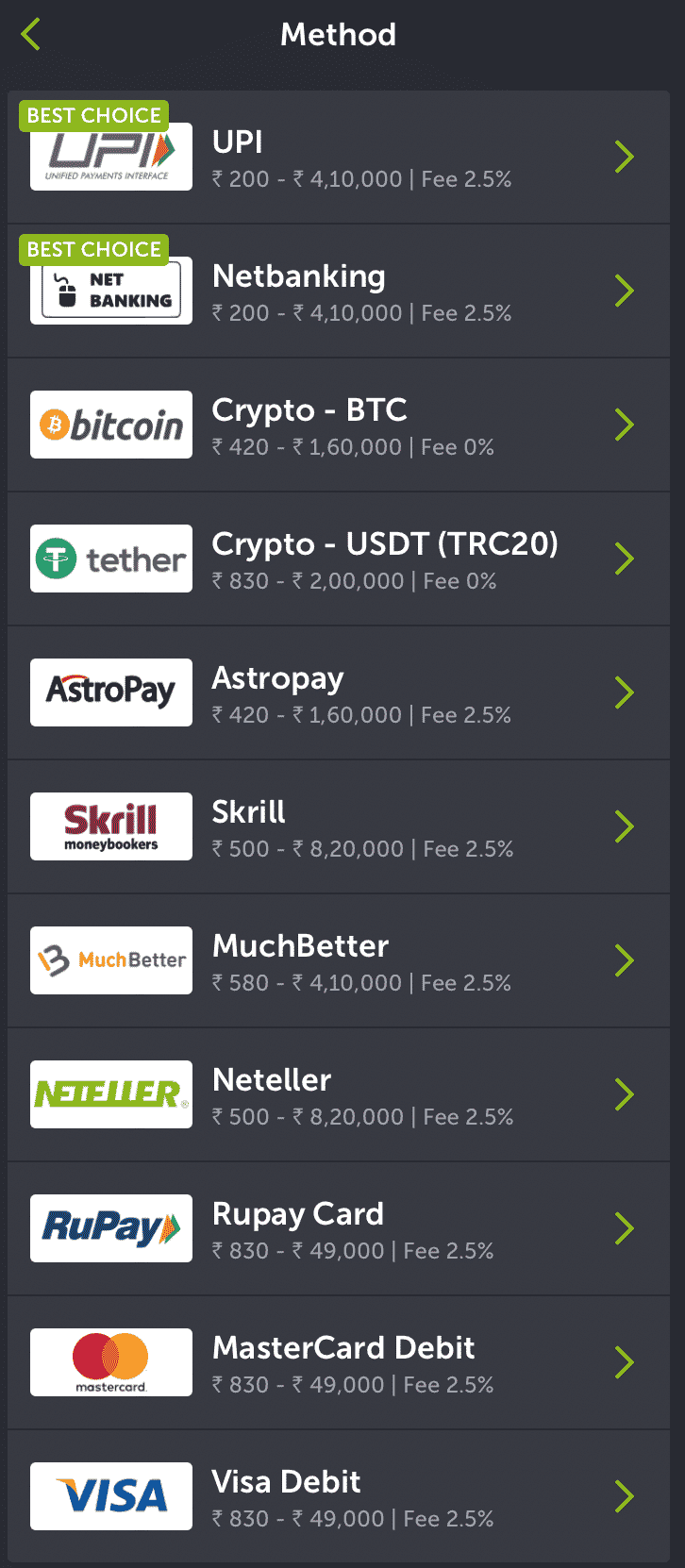Select Visa Debit method

(x=339, y=1496)
